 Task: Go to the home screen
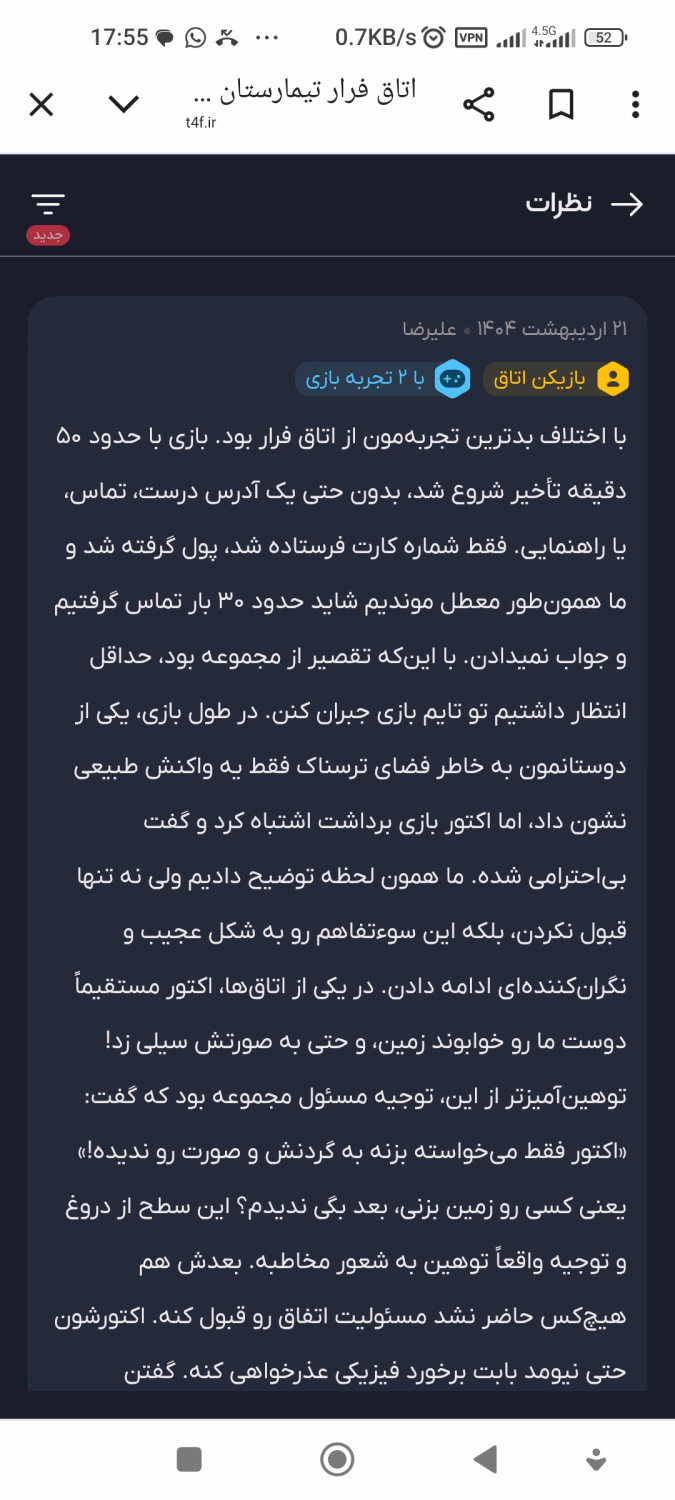coord(337,1459)
